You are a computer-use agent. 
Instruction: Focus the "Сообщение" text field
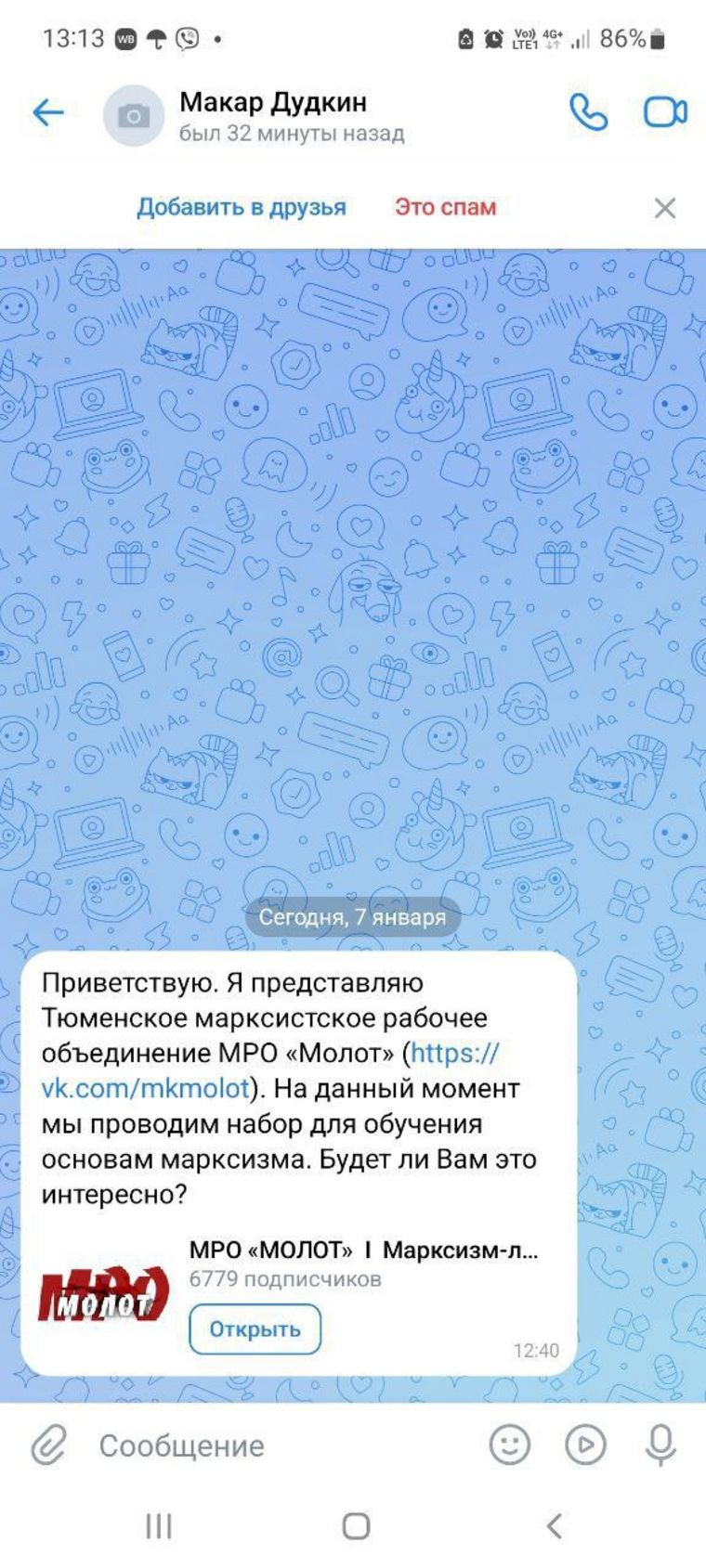pyautogui.click(x=279, y=1445)
